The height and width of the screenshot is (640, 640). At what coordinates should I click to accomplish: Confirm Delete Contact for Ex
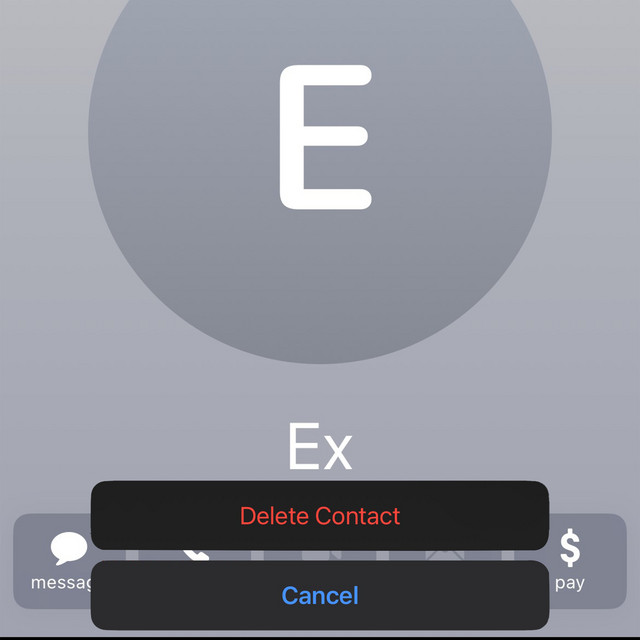click(320, 516)
